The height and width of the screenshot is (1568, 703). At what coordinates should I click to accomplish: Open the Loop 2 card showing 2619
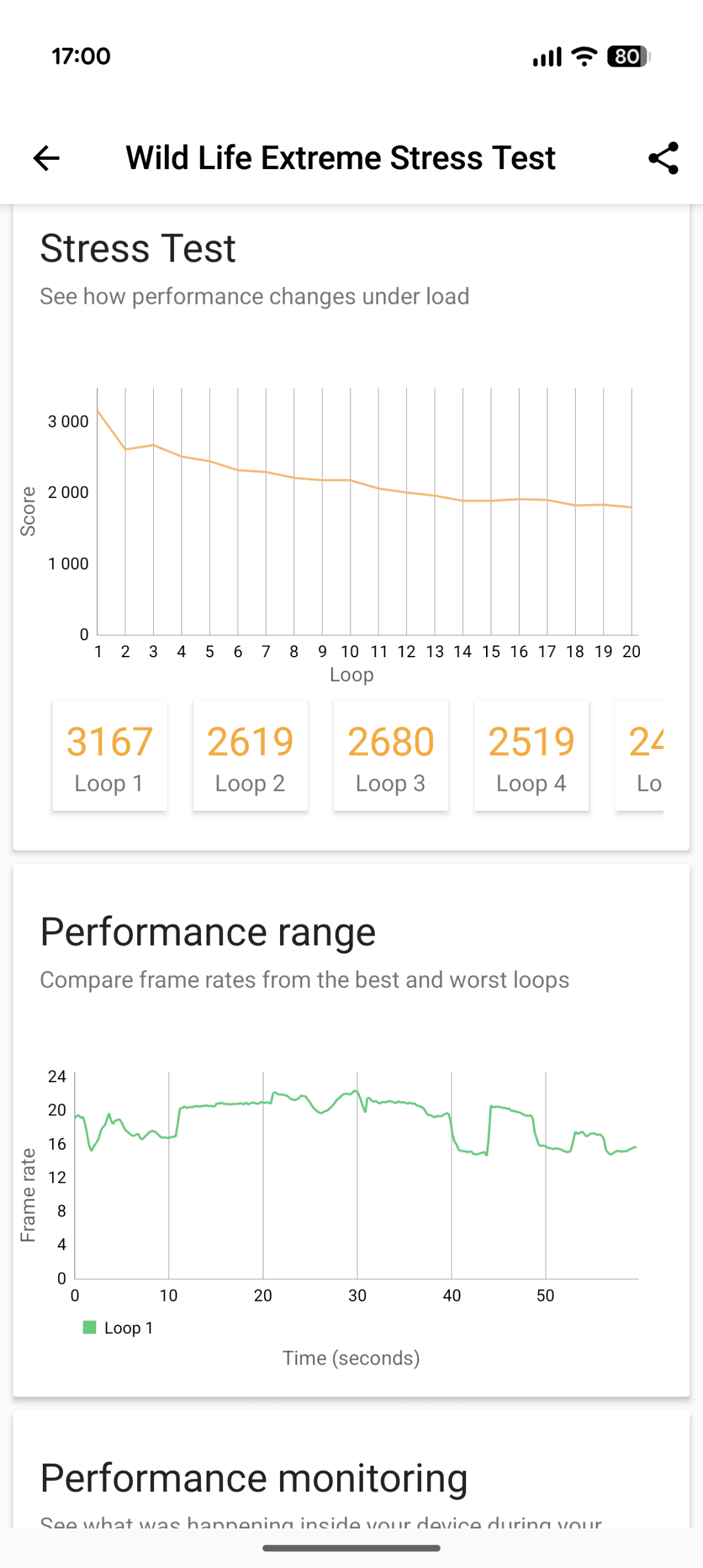click(250, 755)
